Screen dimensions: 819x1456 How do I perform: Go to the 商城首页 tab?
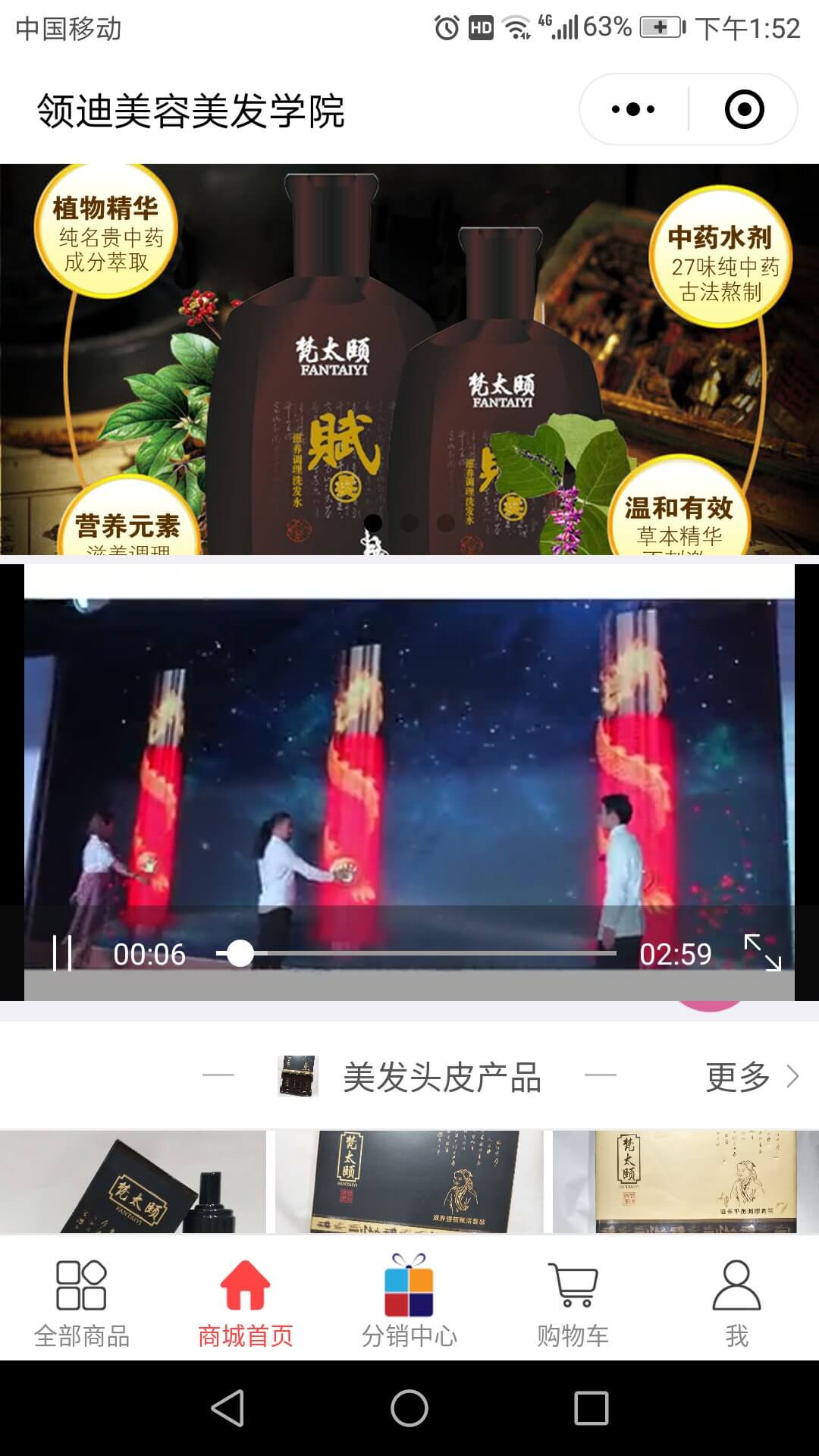245,1304
